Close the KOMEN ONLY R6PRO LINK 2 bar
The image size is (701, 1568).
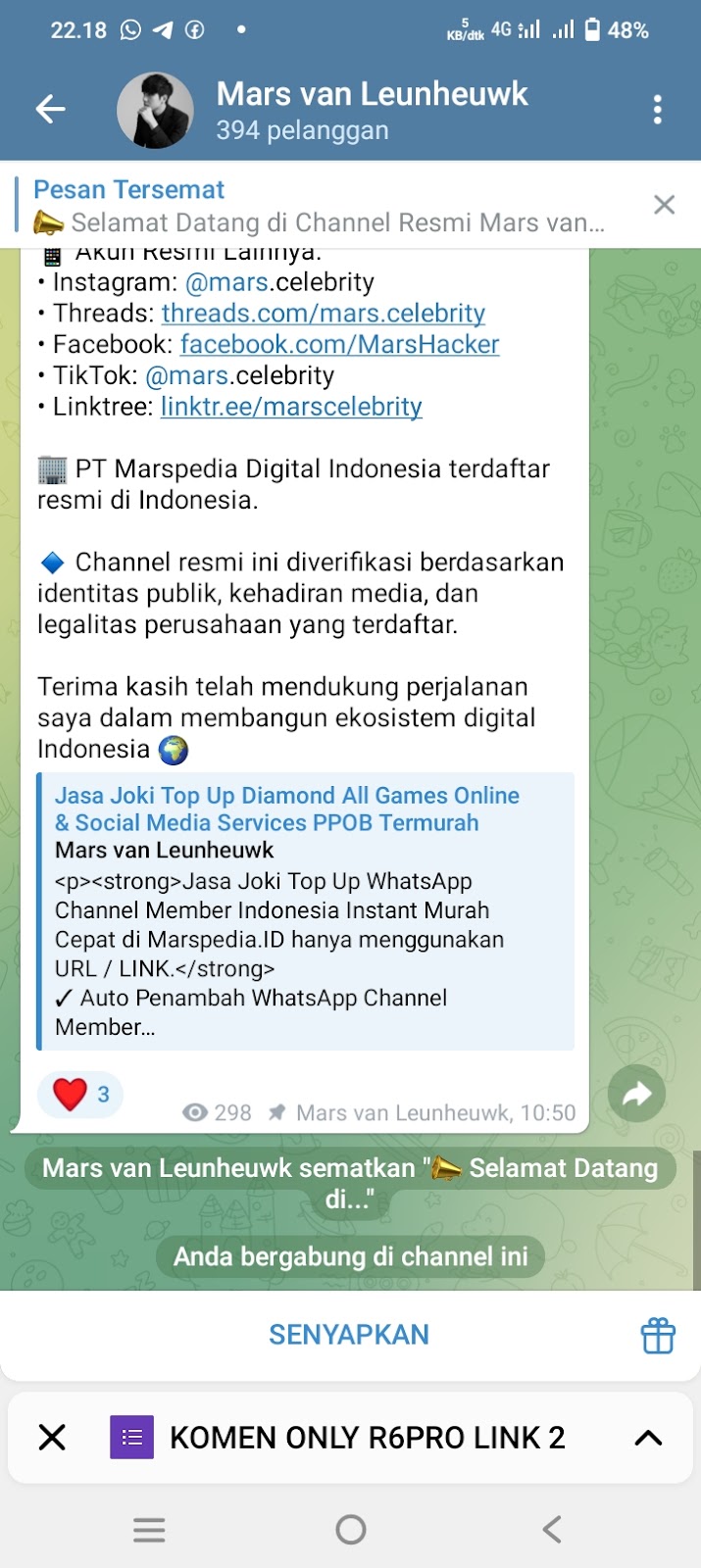coord(52,1438)
